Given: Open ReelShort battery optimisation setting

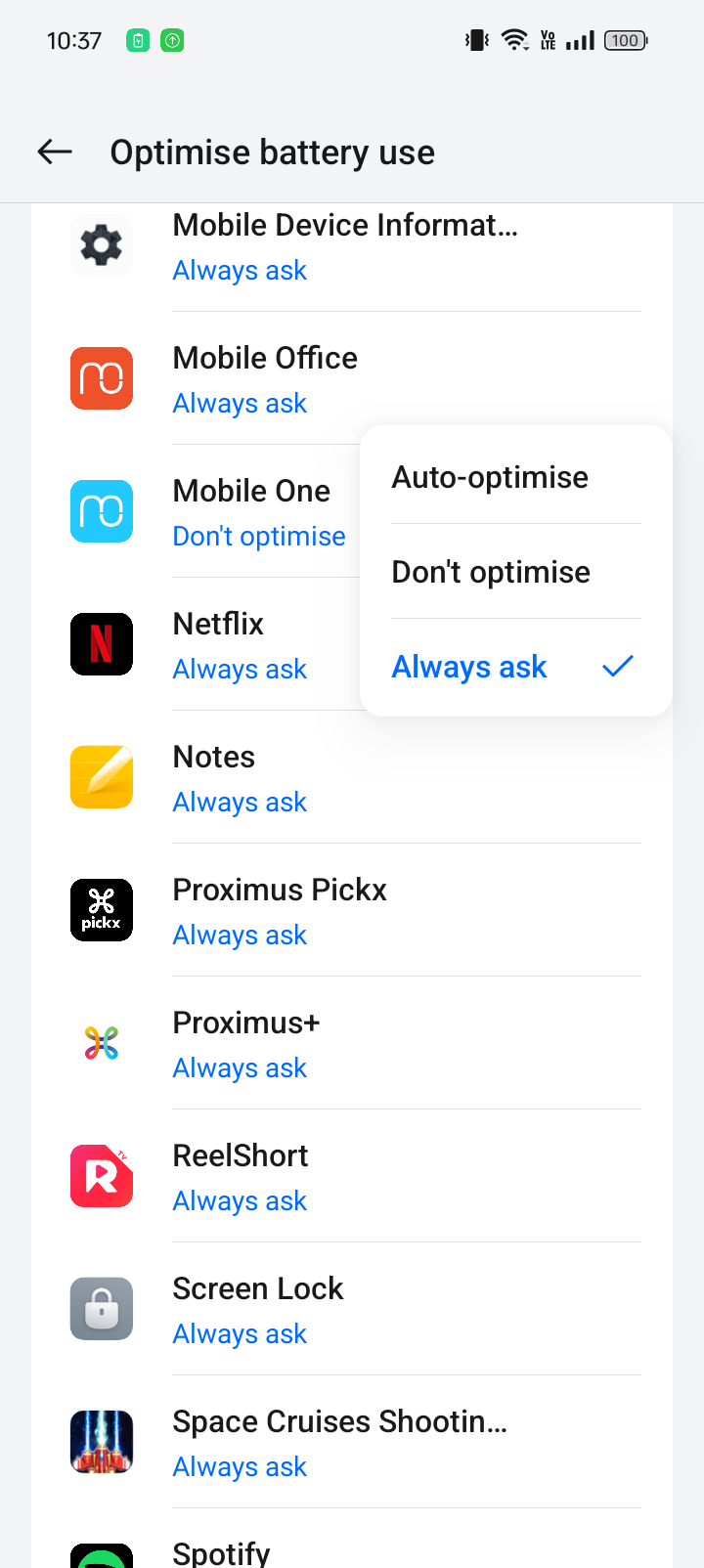Looking at the screenshot, I should 352,1177.
